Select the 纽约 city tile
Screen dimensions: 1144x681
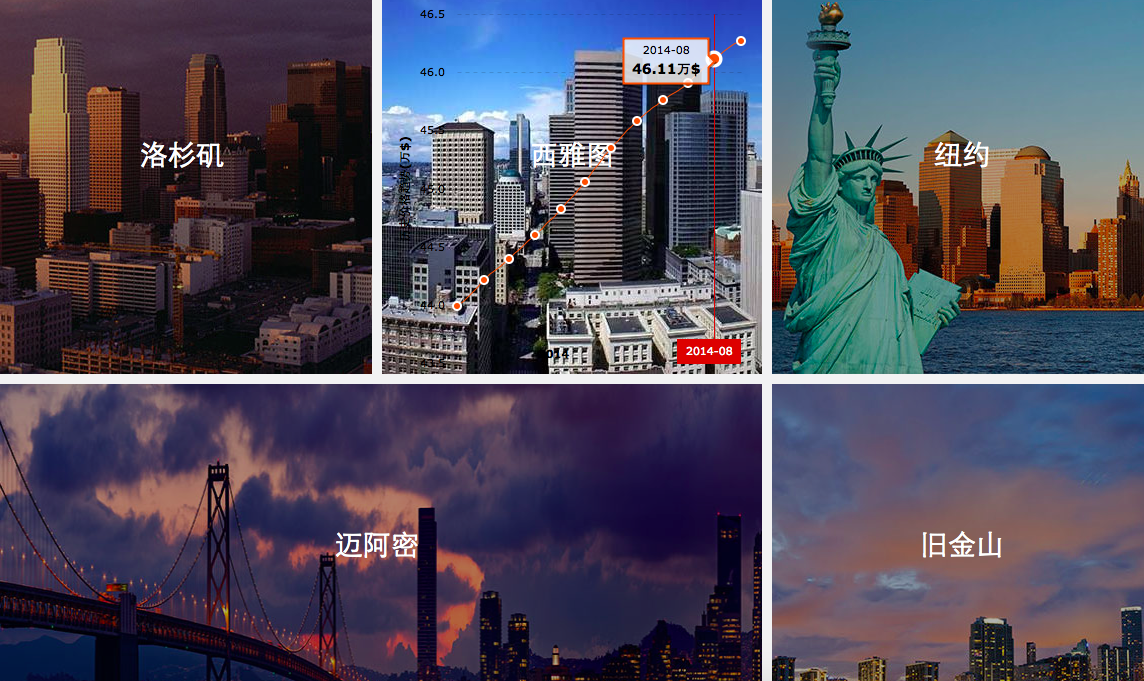(x=961, y=156)
